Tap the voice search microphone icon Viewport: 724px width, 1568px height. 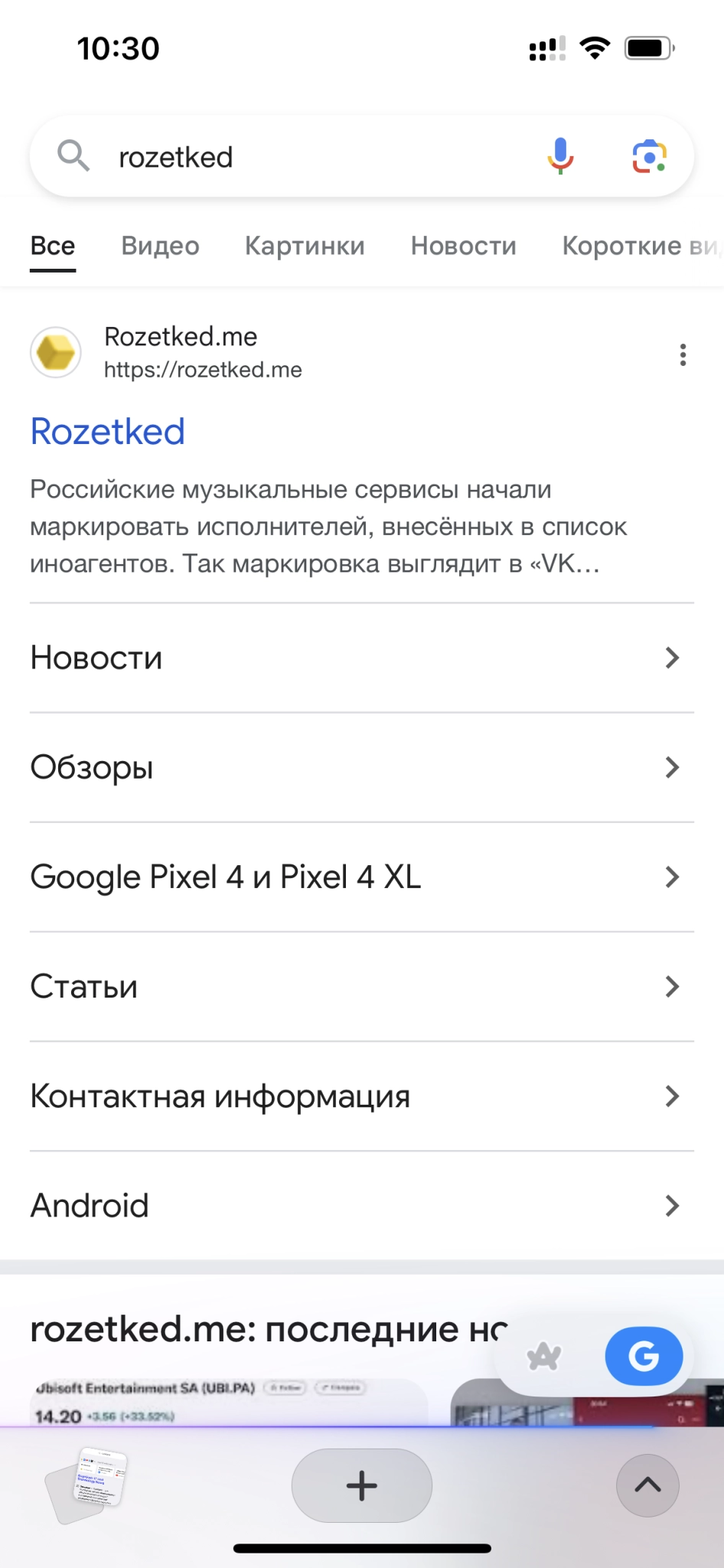point(560,156)
